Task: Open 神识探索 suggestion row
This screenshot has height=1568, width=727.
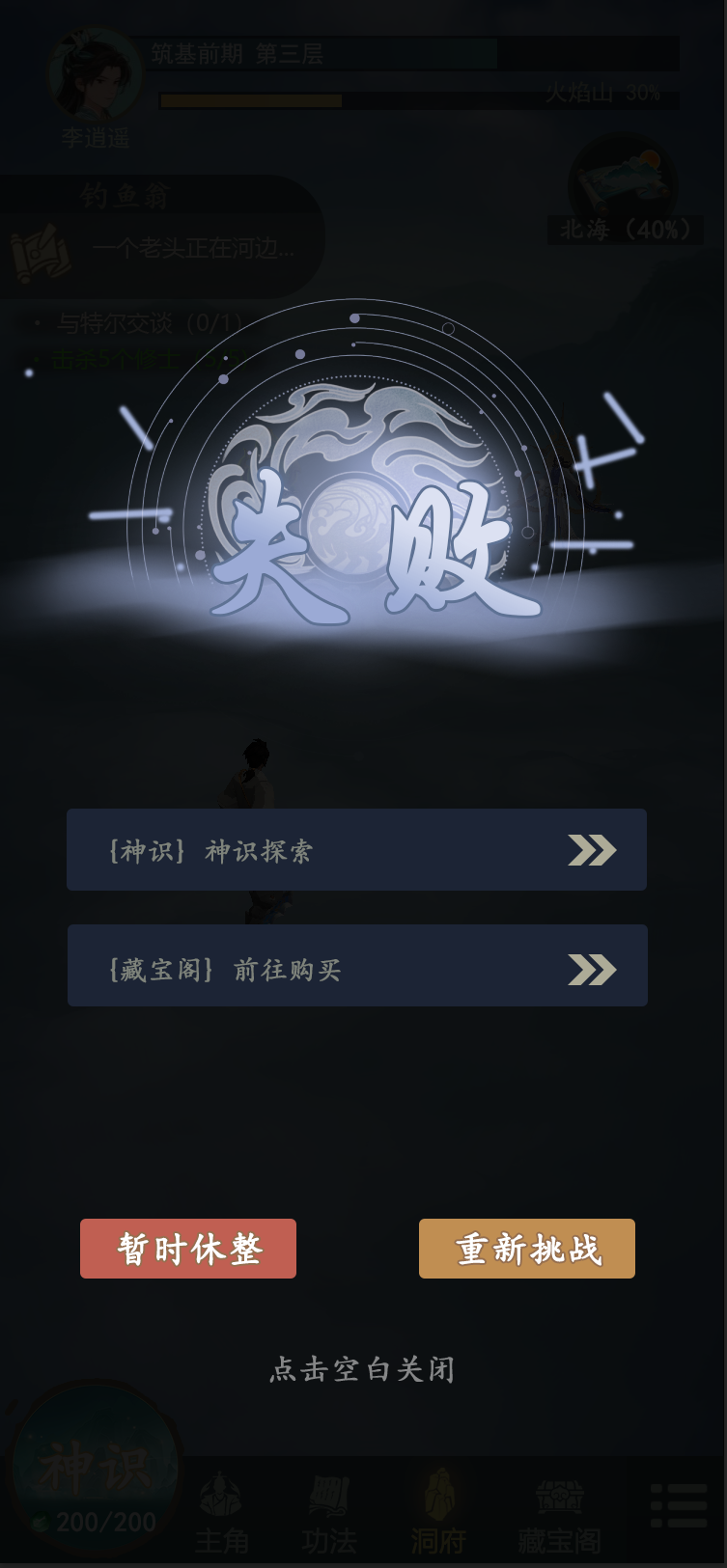Action: (356, 850)
